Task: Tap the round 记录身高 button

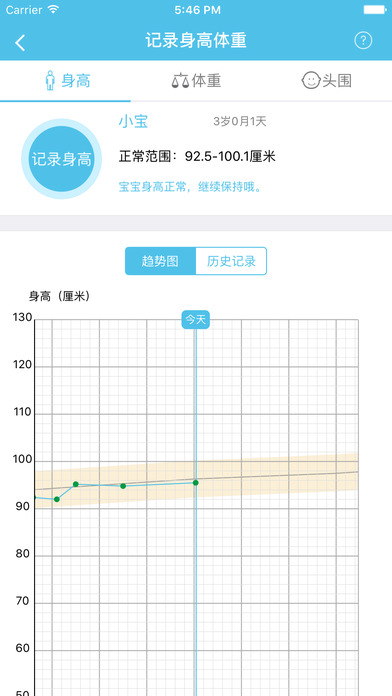Action: 62,158
